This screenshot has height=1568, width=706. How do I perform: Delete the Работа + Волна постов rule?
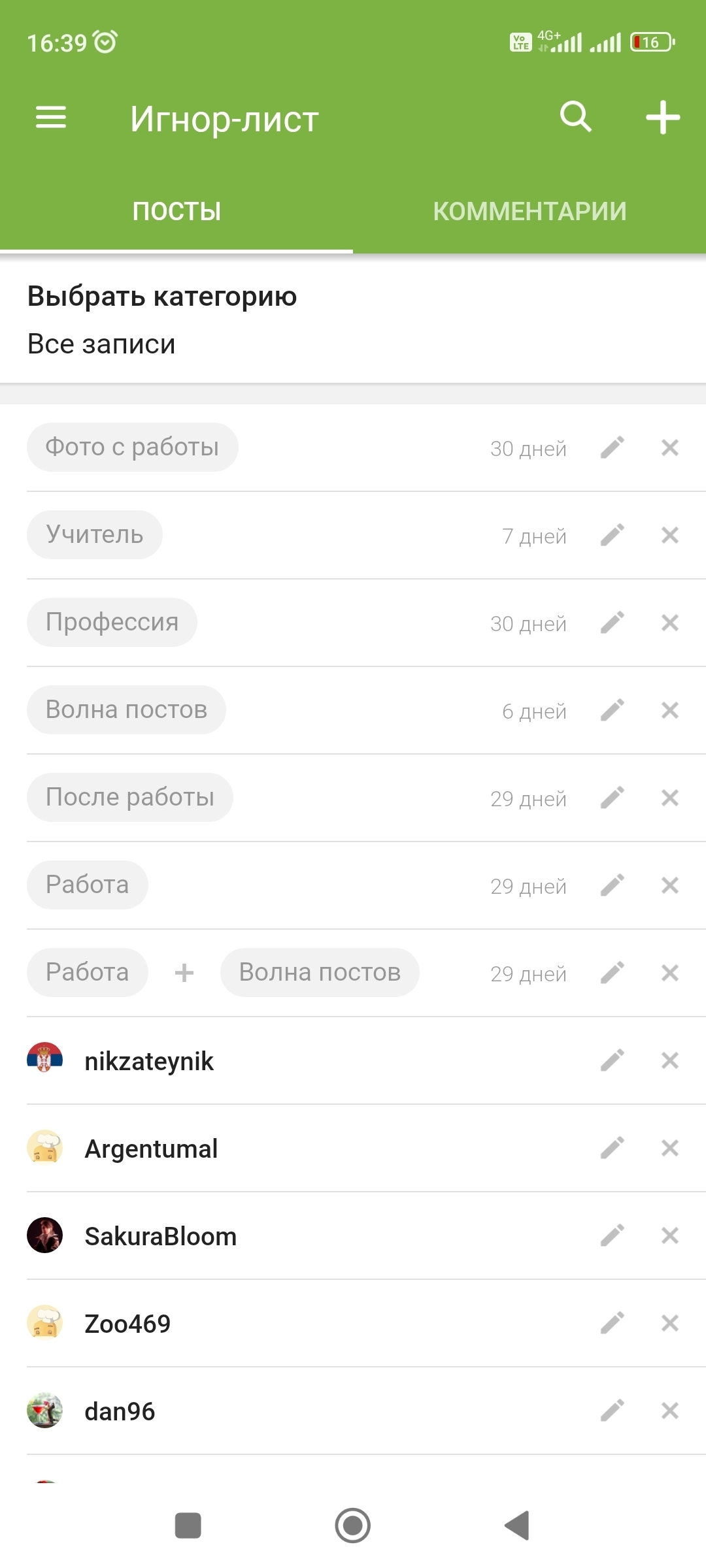(670, 973)
